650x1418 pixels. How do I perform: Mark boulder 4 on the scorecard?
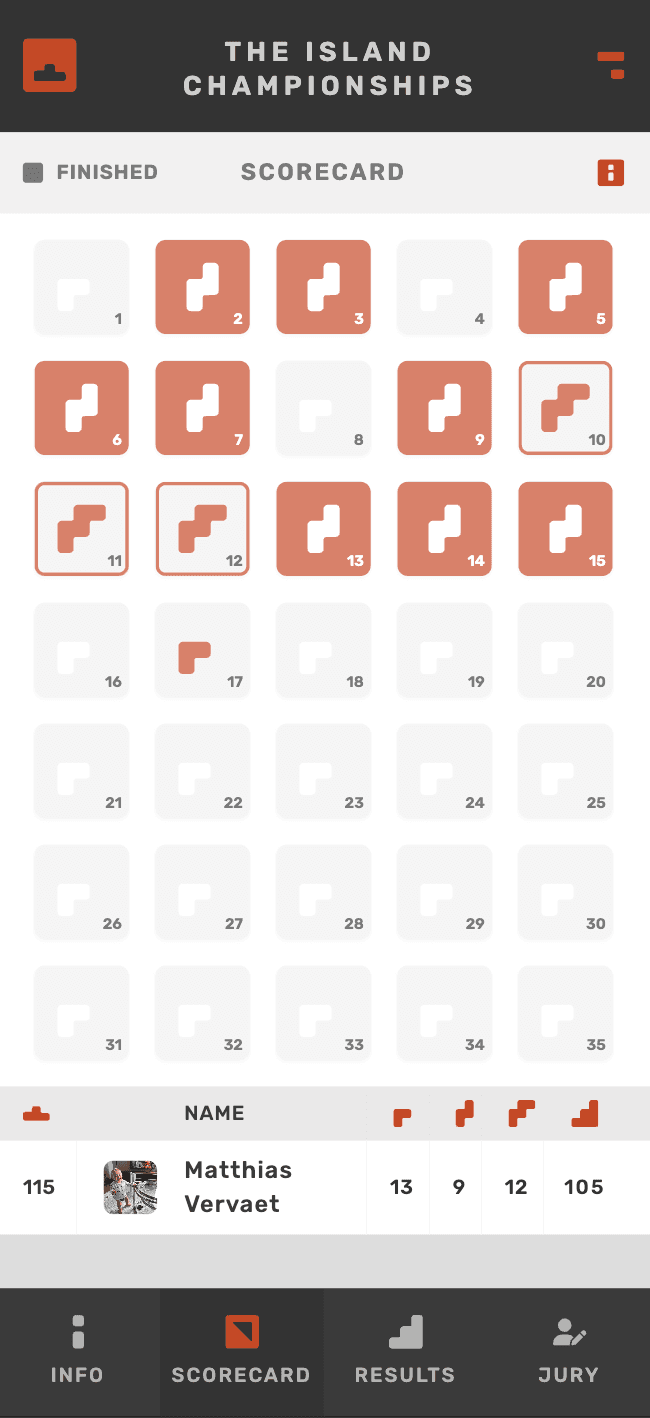[x=444, y=287]
